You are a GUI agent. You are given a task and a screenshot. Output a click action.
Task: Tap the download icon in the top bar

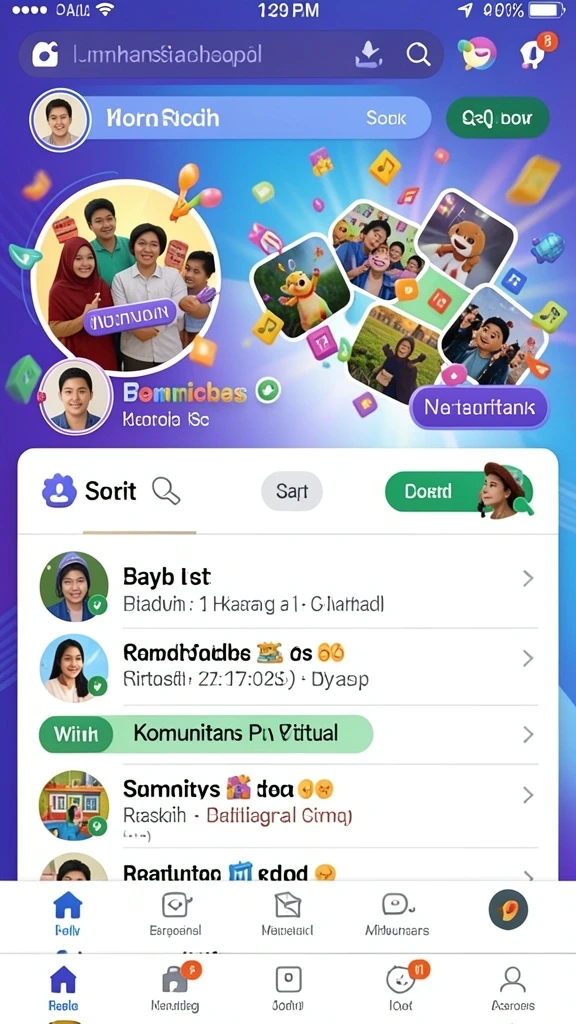[368, 54]
